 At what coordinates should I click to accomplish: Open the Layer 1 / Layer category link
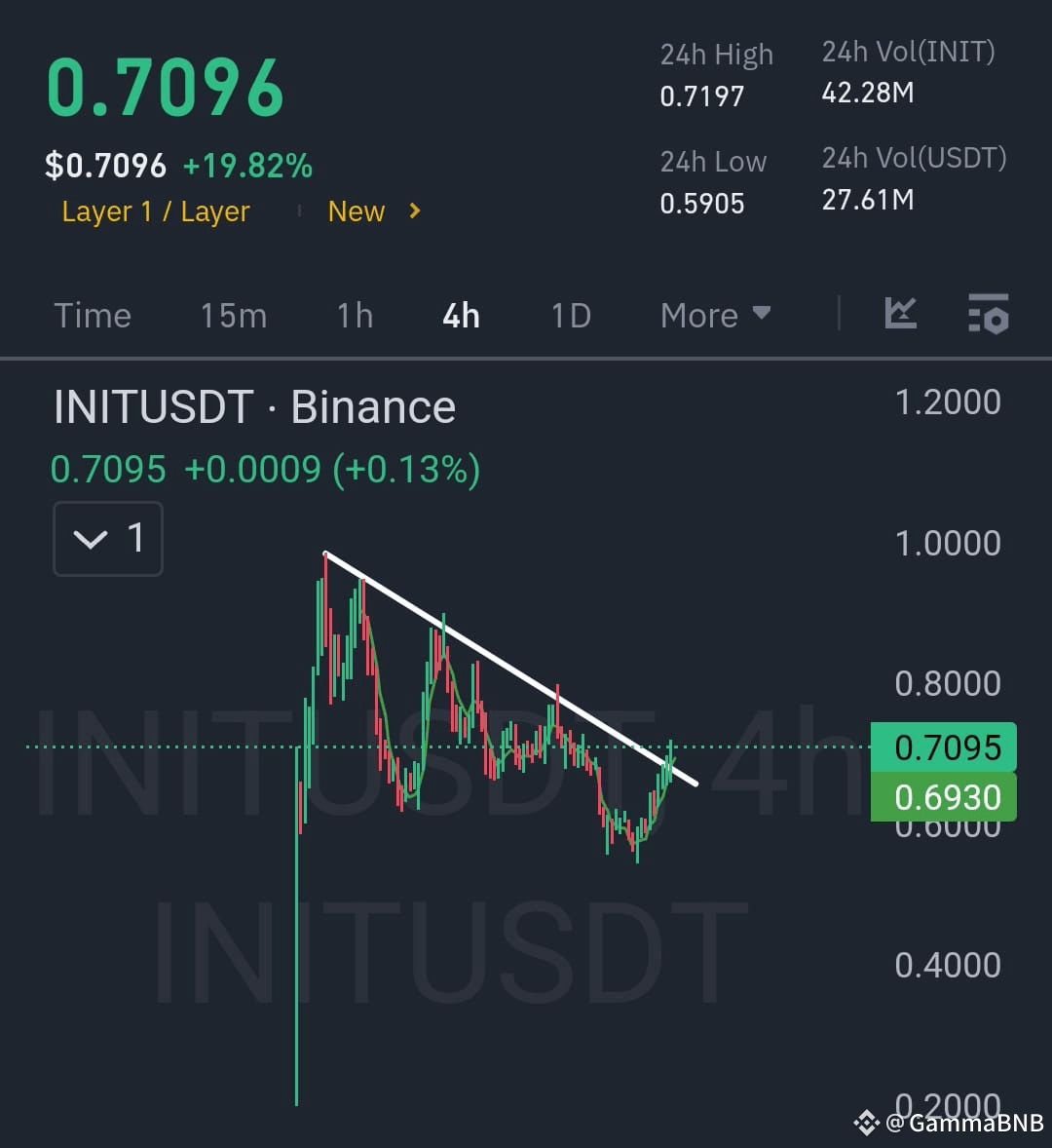[x=155, y=210]
